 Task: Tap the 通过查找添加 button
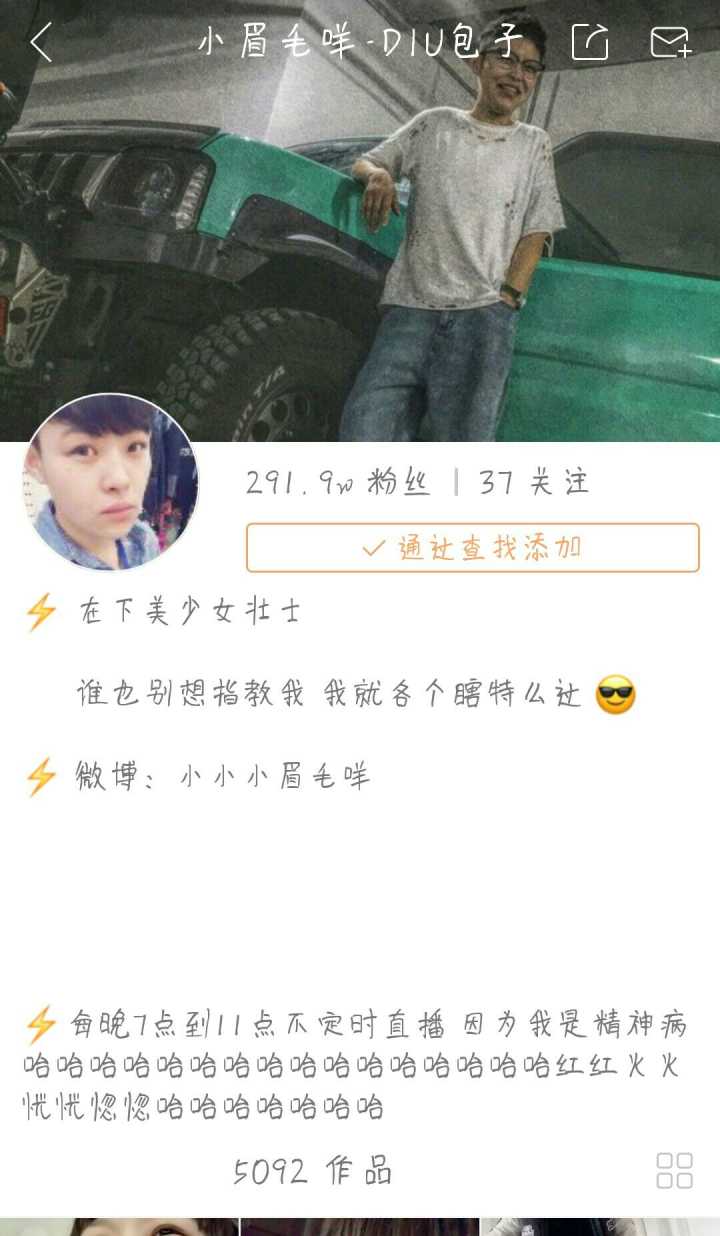pos(472,548)
